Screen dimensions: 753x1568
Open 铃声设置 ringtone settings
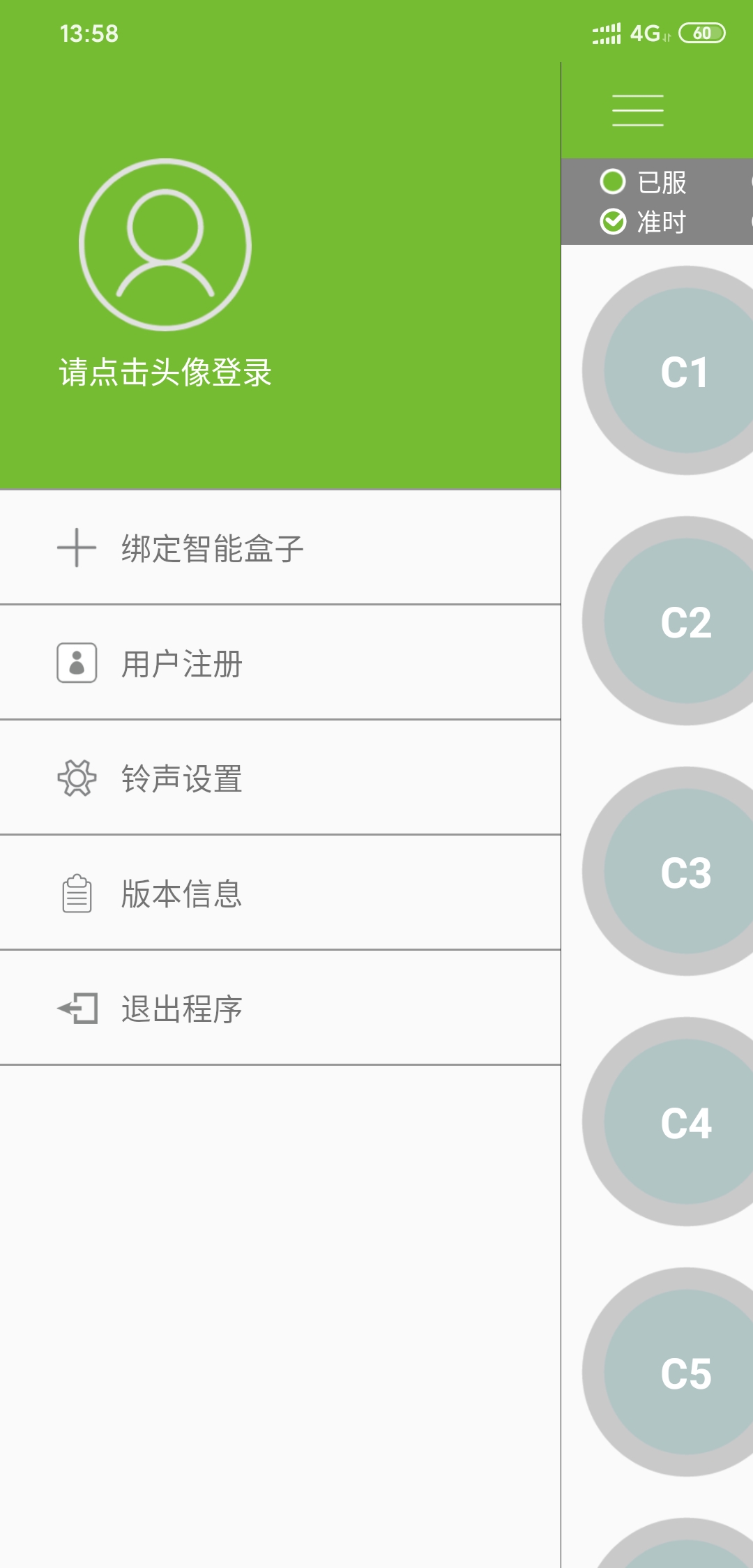pos(181,778)
